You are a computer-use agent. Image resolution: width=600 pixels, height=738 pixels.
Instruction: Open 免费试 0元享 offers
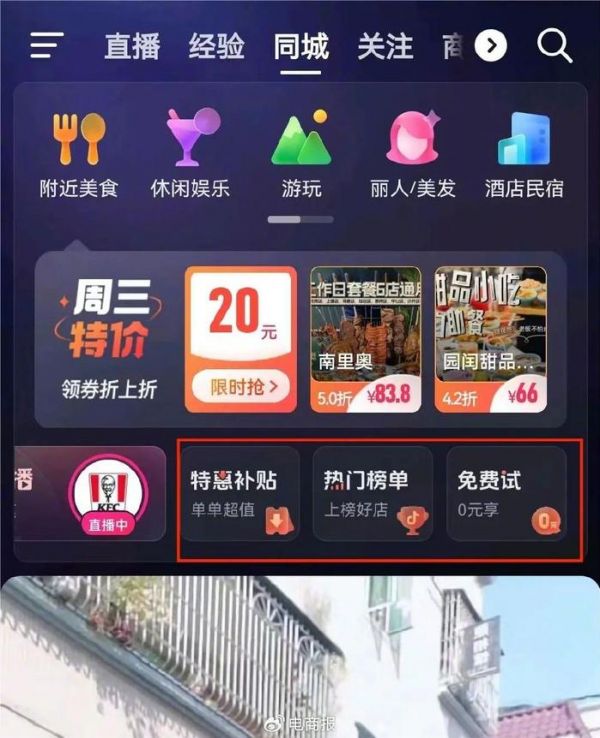506,494
